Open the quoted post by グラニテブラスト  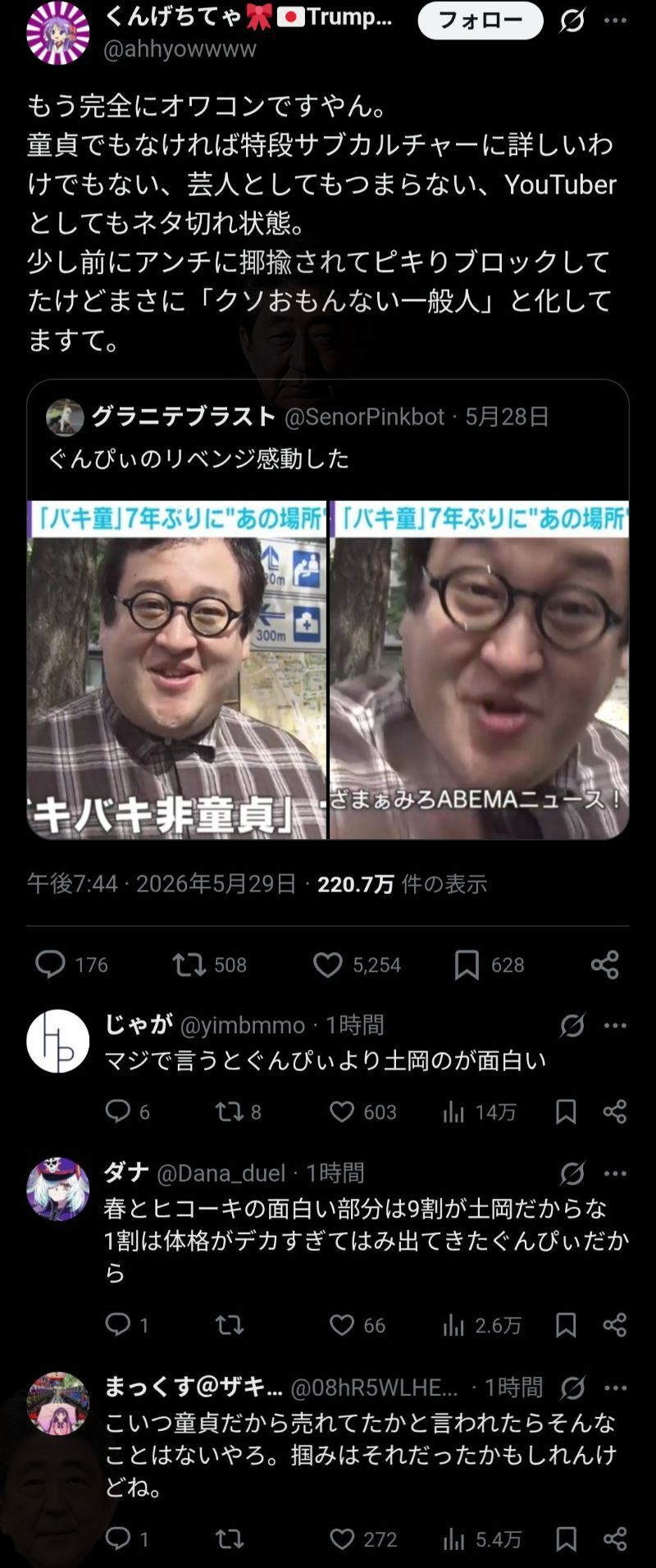328,609
